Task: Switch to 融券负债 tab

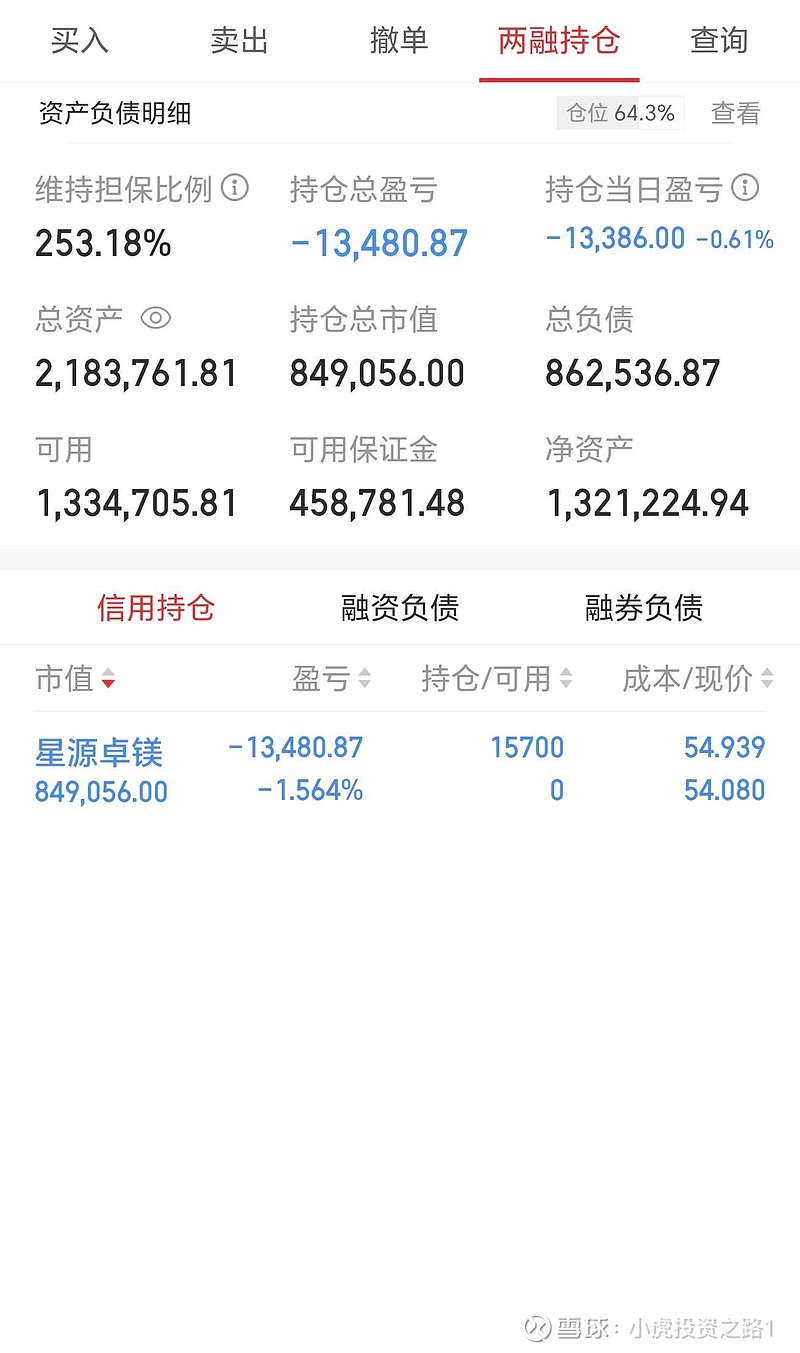Action: coord(644,607)
